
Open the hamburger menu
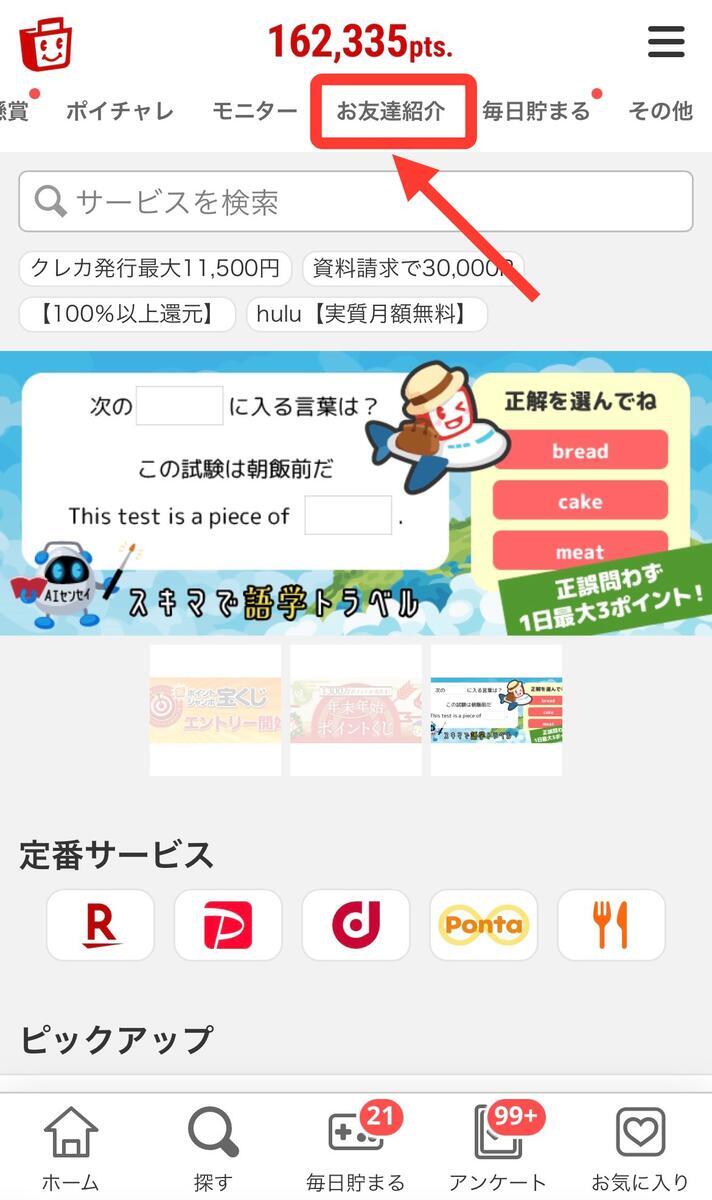coord(666,41)
